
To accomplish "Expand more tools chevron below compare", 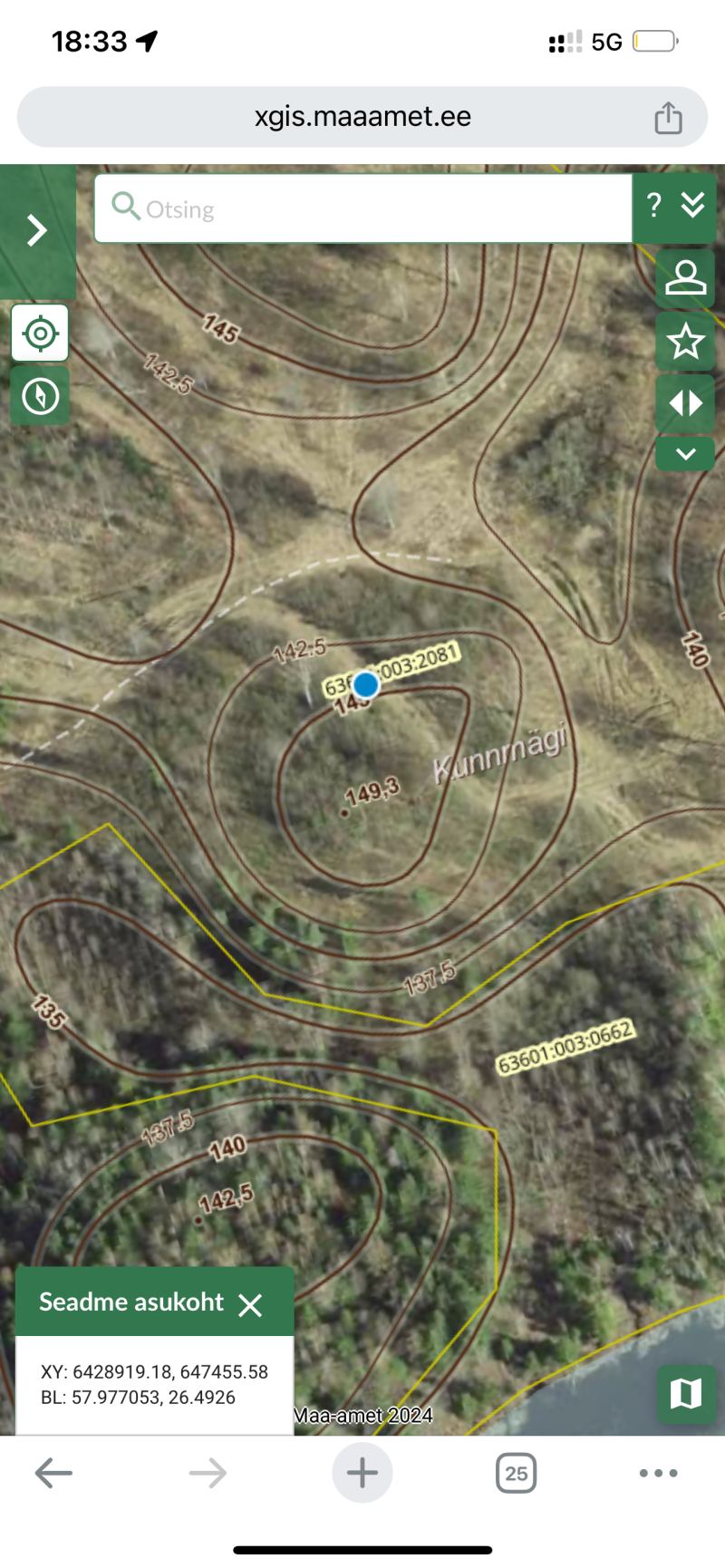I will click(685, 454).
